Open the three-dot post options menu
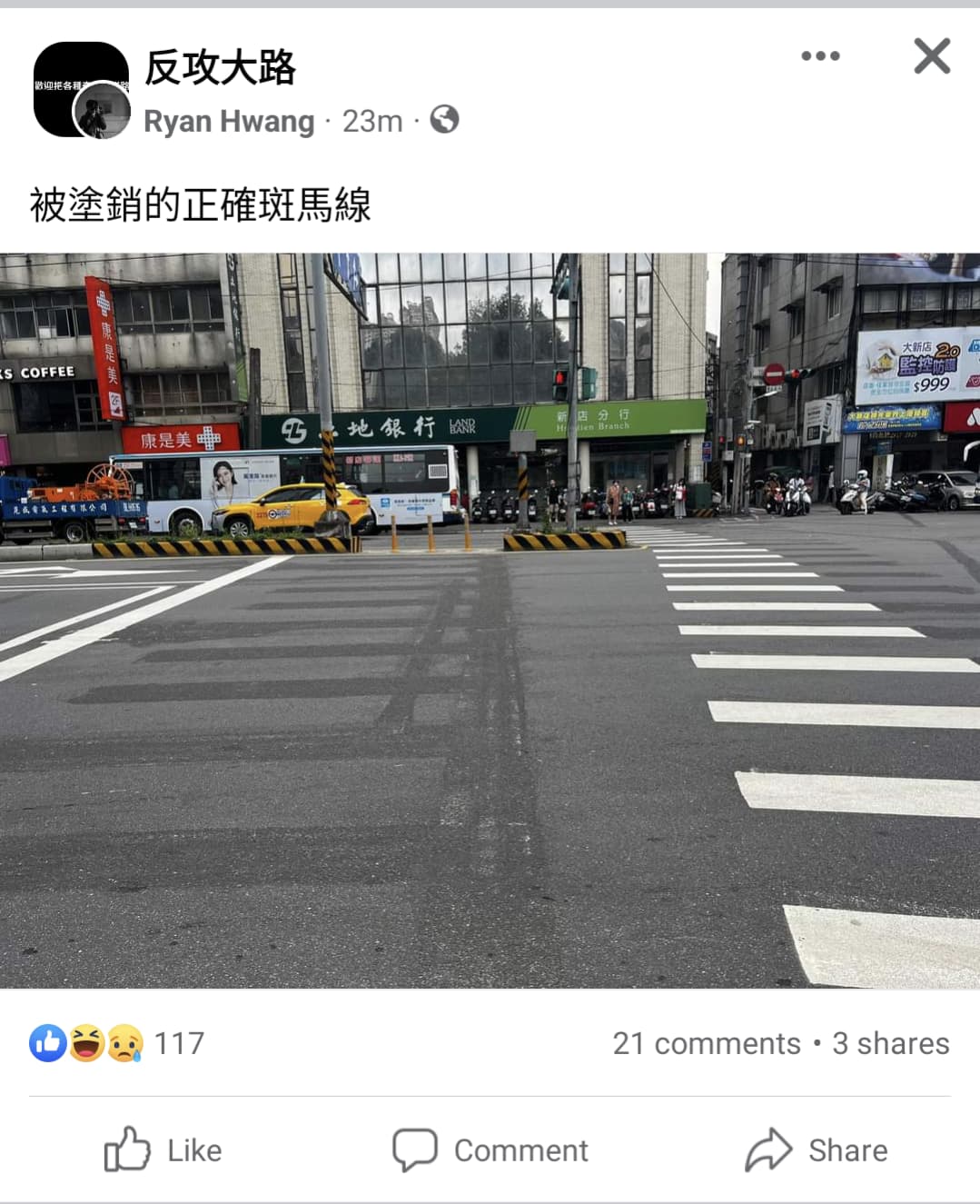 pyautogui.click(x=820, y=56)
